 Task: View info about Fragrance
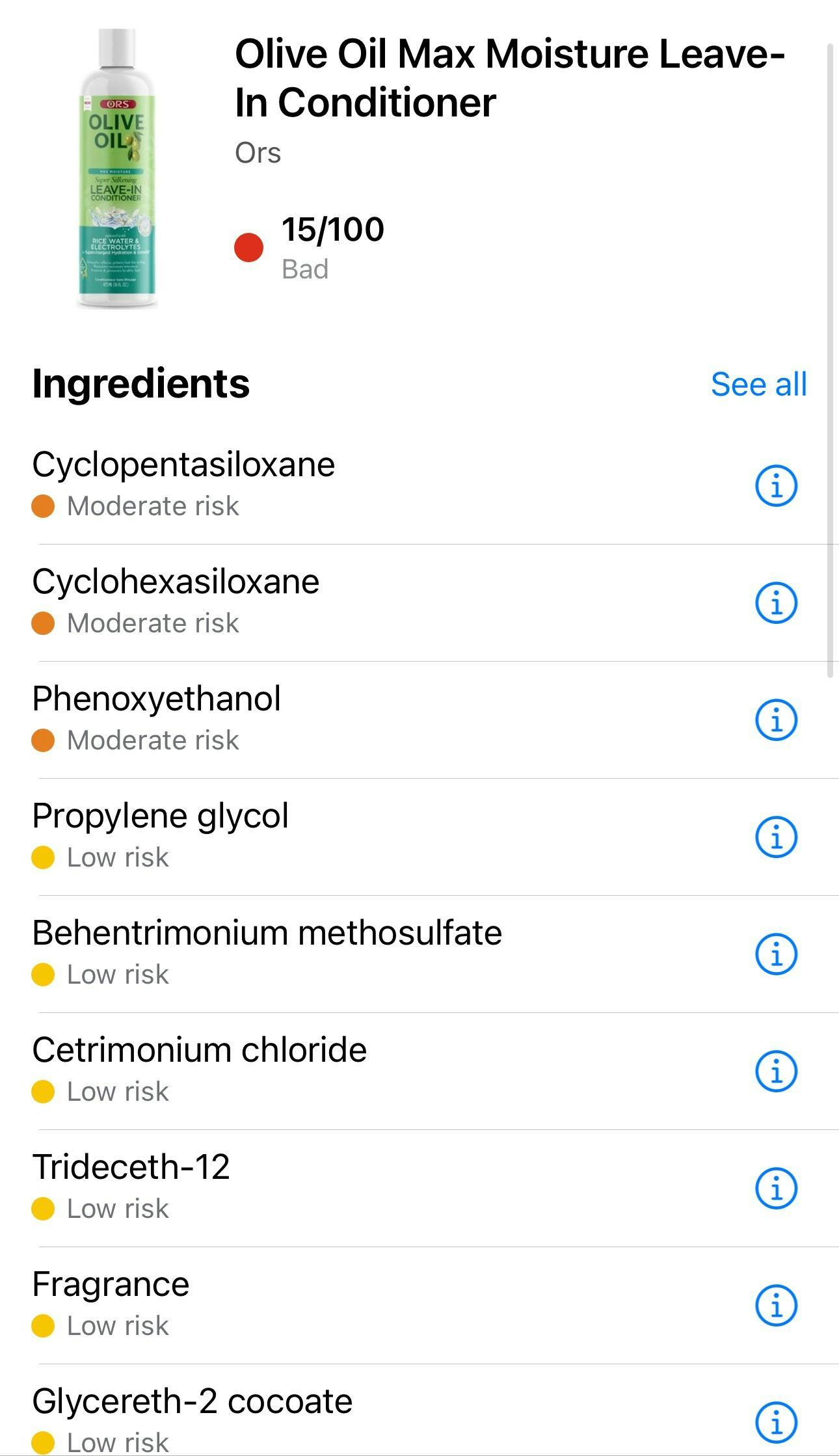click(776, 1305)
